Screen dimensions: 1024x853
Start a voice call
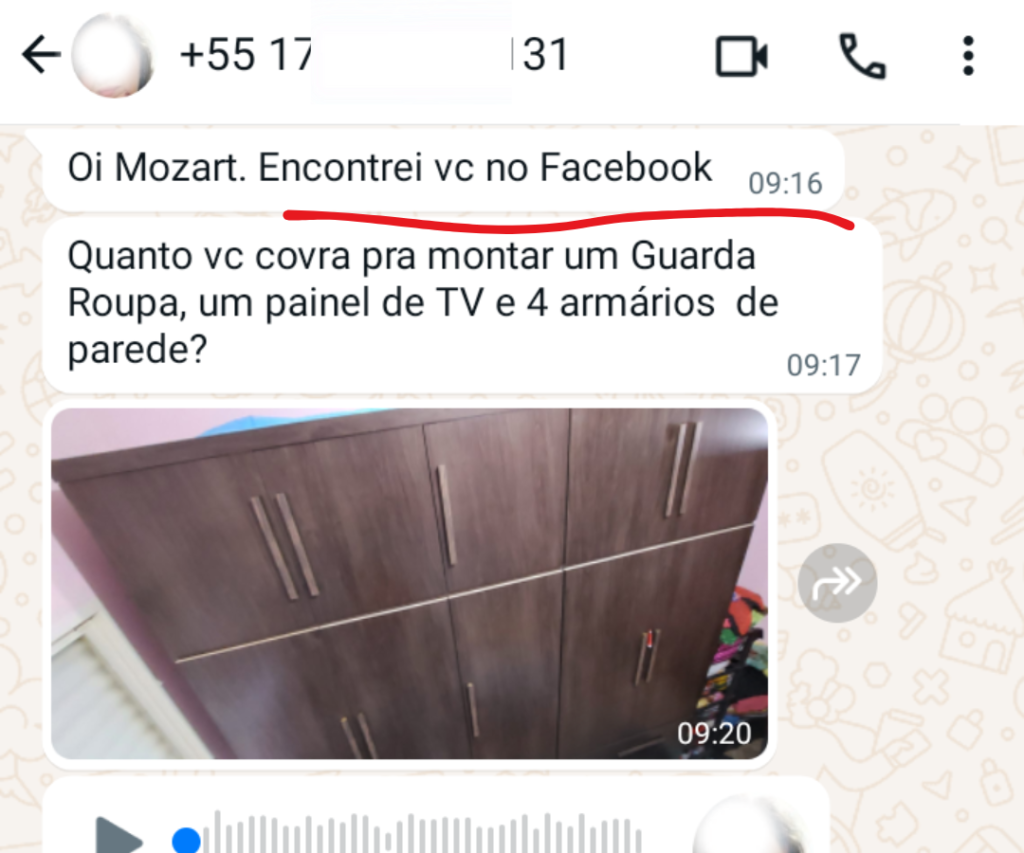coord(861,57)
